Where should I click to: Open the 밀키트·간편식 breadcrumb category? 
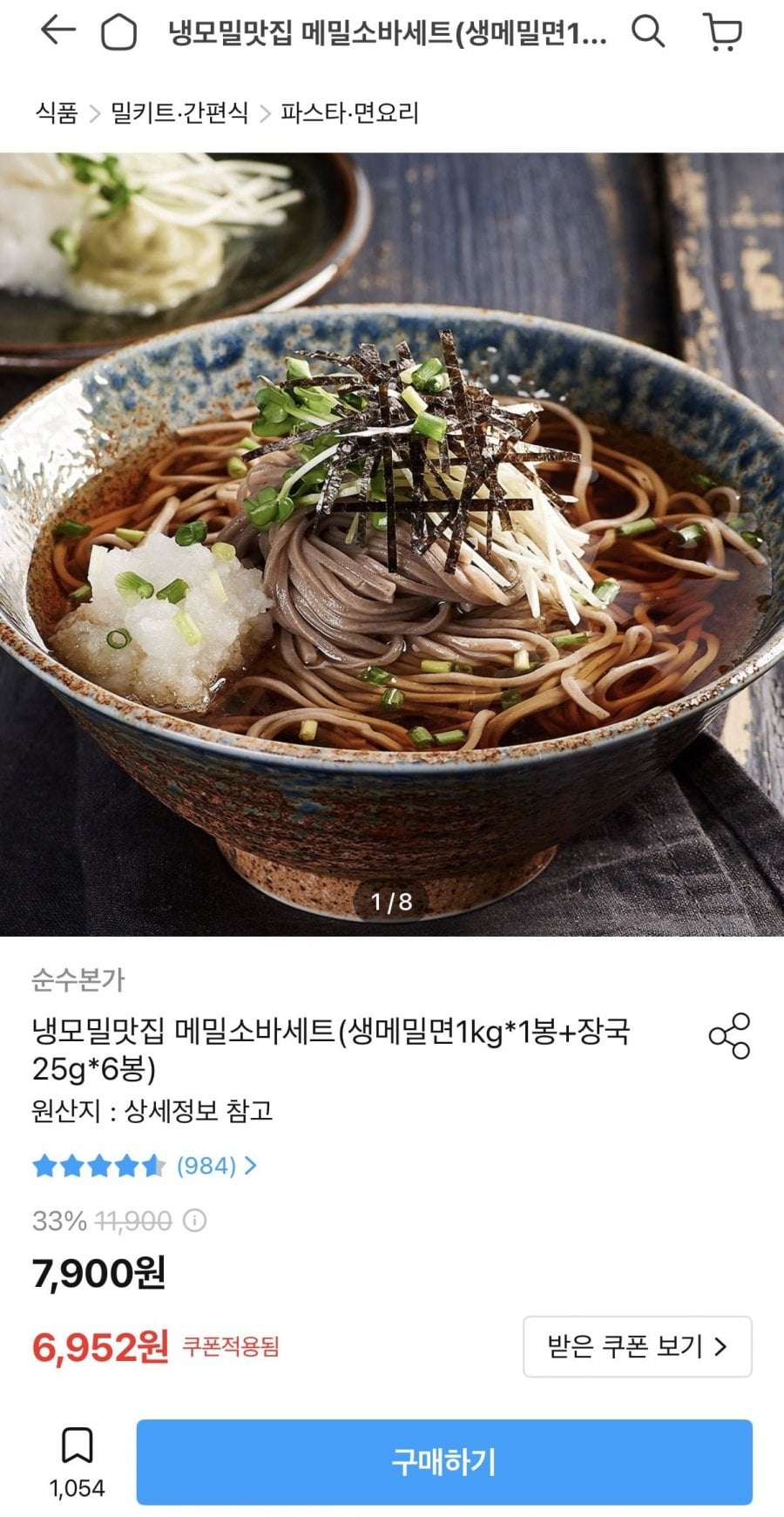pos(179,113)
